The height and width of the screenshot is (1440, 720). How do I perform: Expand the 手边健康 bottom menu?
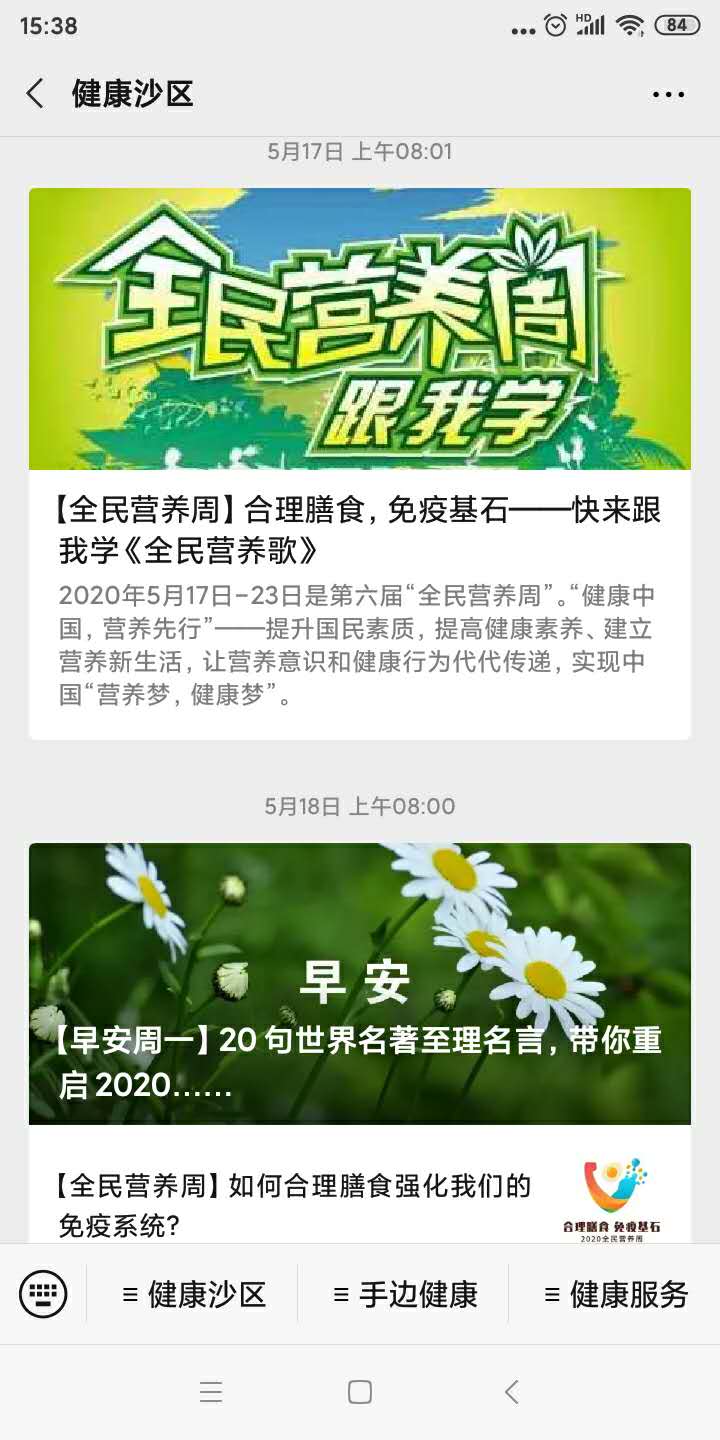click(405, 1295)
